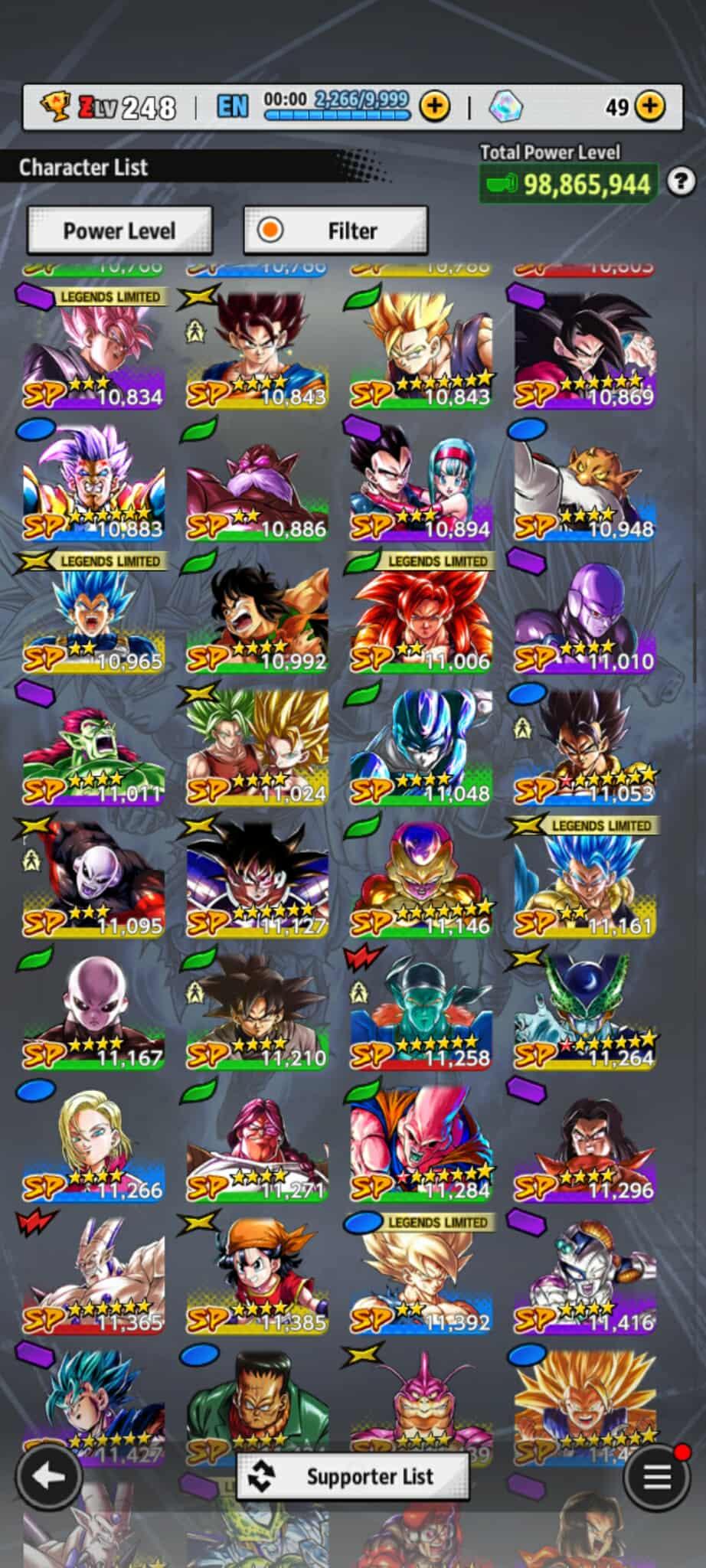Switch to the Supporter List
Image resolution: width=706 pixels, height=1568 pixels.
click(353, 1477)
